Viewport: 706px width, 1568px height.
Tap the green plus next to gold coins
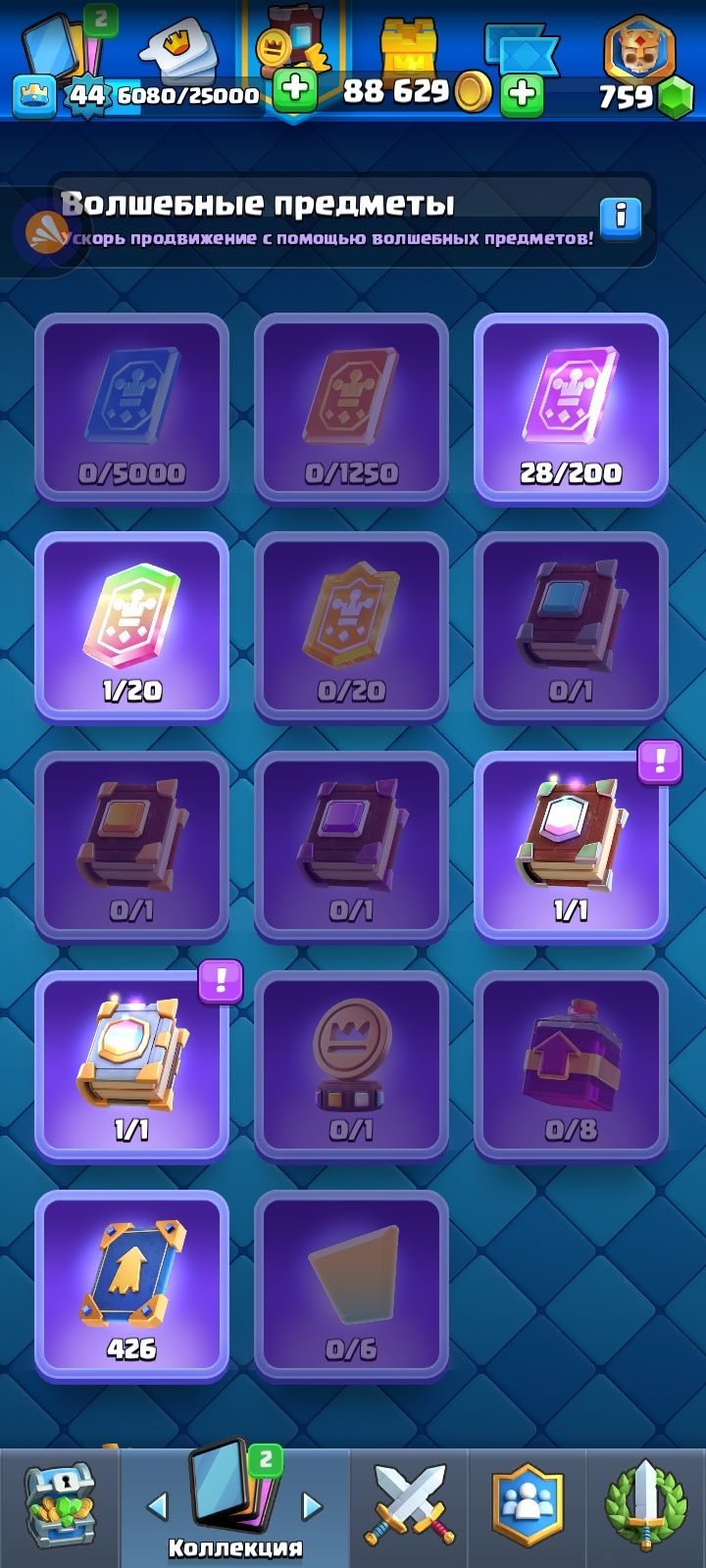click(523, 94)
